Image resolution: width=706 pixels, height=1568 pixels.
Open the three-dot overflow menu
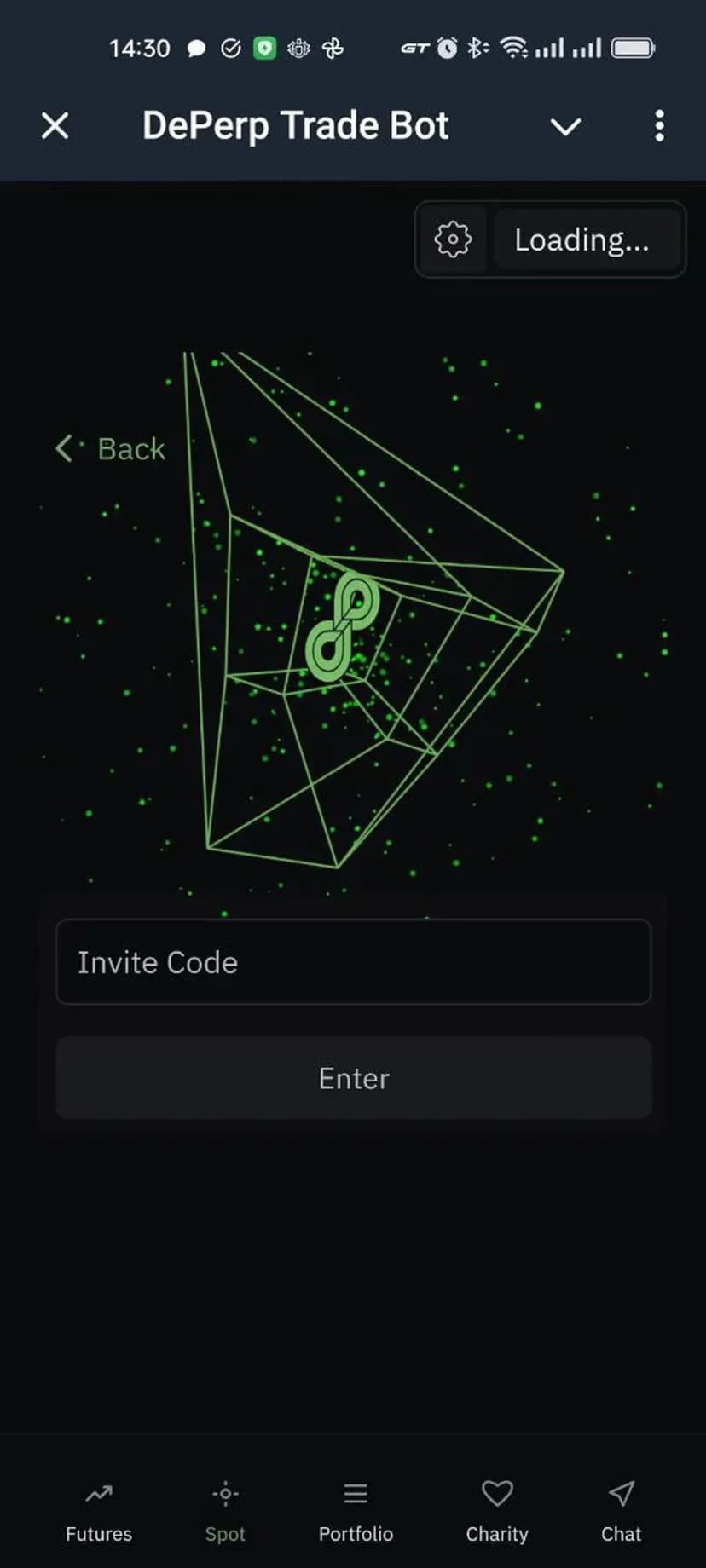click(659, 126)
